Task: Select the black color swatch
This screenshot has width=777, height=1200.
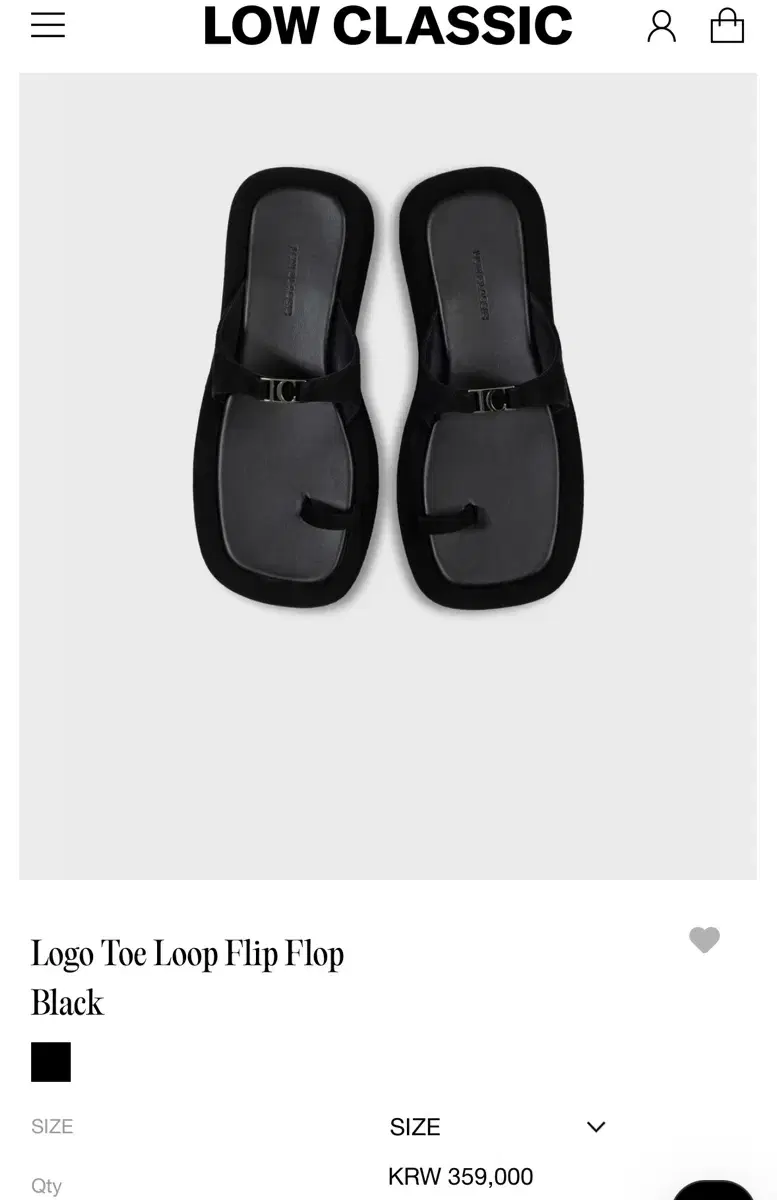Action: [x=51, y=1062]
